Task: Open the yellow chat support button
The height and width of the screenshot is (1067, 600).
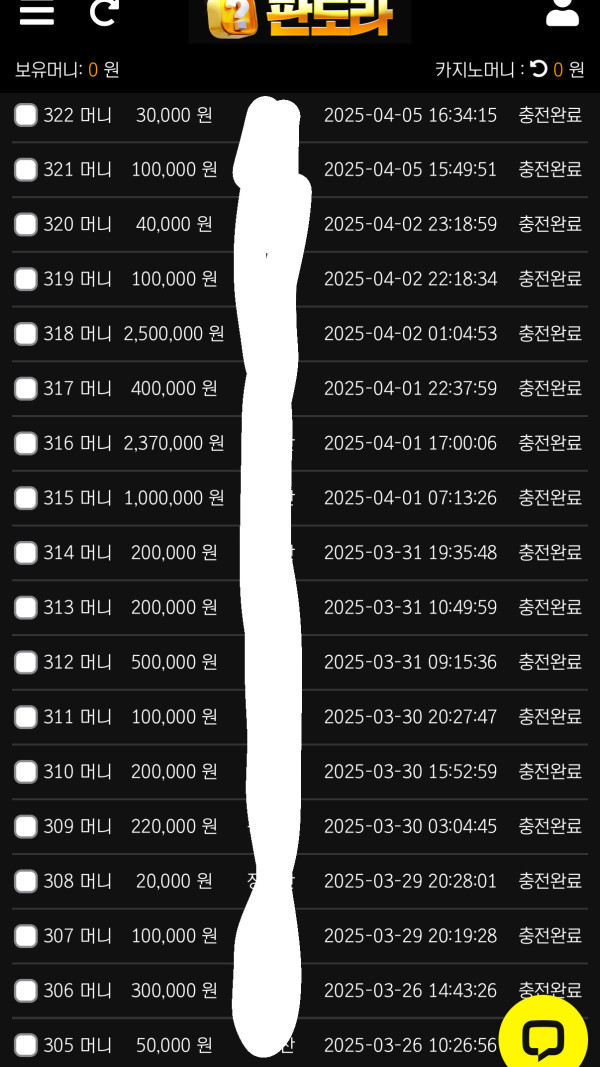Action: [x=543, y=1037]
